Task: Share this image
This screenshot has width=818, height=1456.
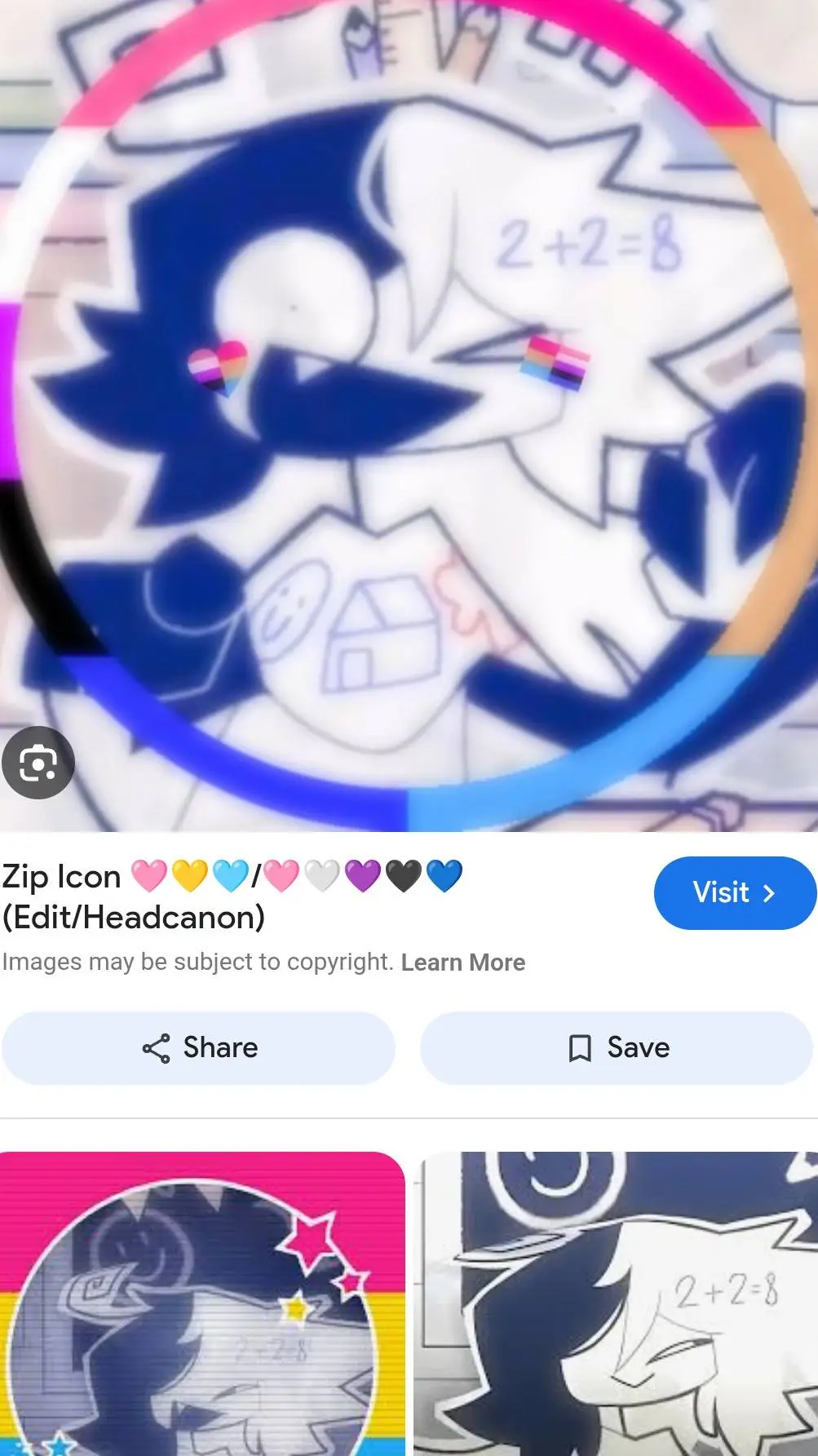Action: [199, 1047]
